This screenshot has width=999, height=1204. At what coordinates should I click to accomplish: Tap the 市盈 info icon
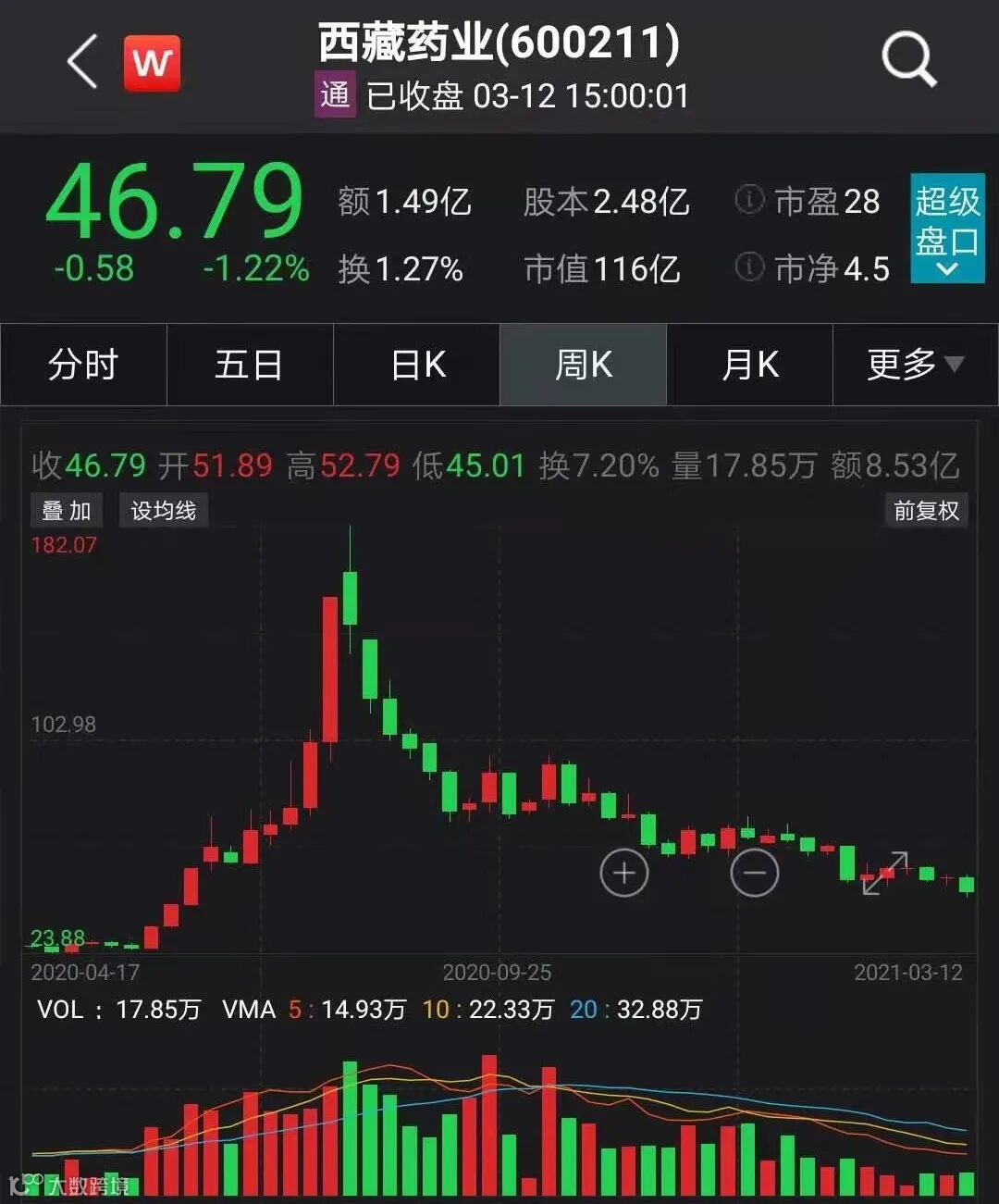749,199
